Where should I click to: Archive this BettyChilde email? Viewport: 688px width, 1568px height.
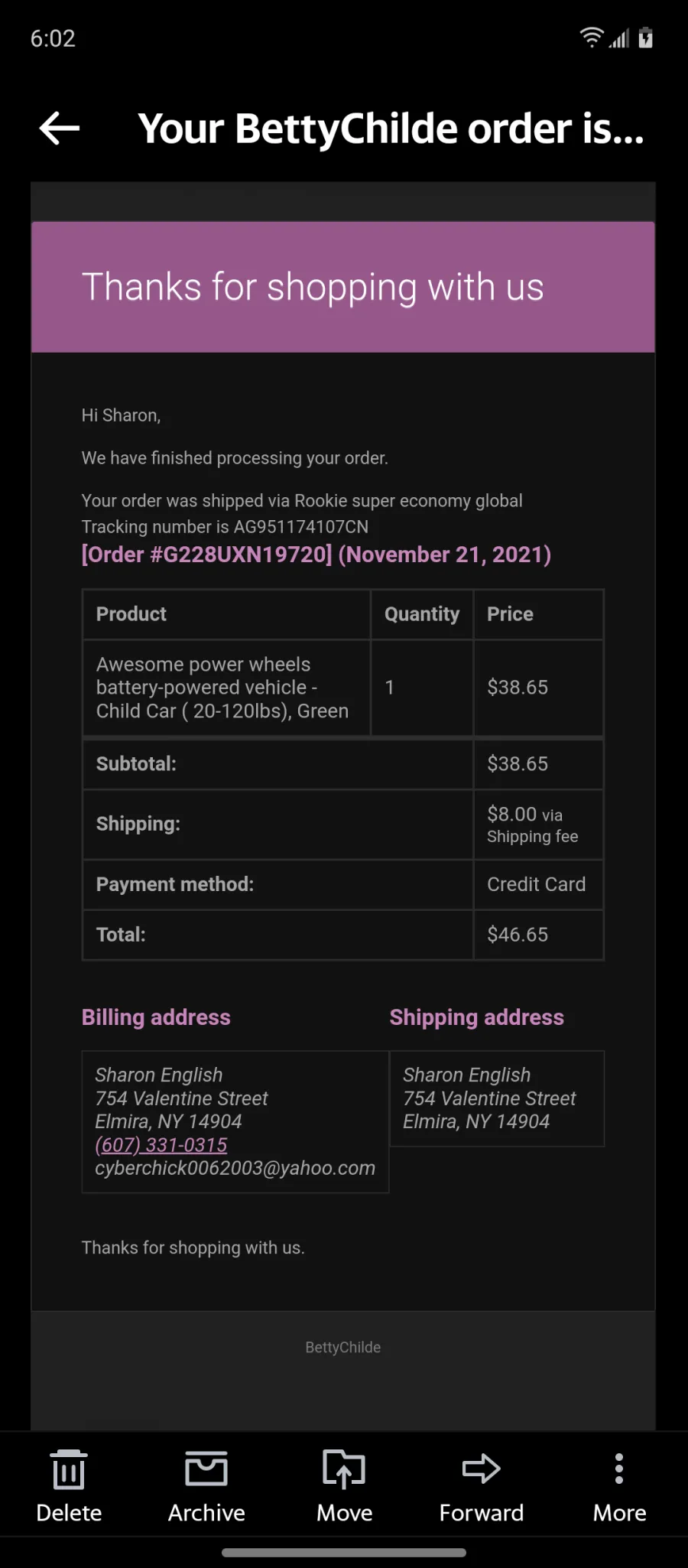tap(206, 1485)
